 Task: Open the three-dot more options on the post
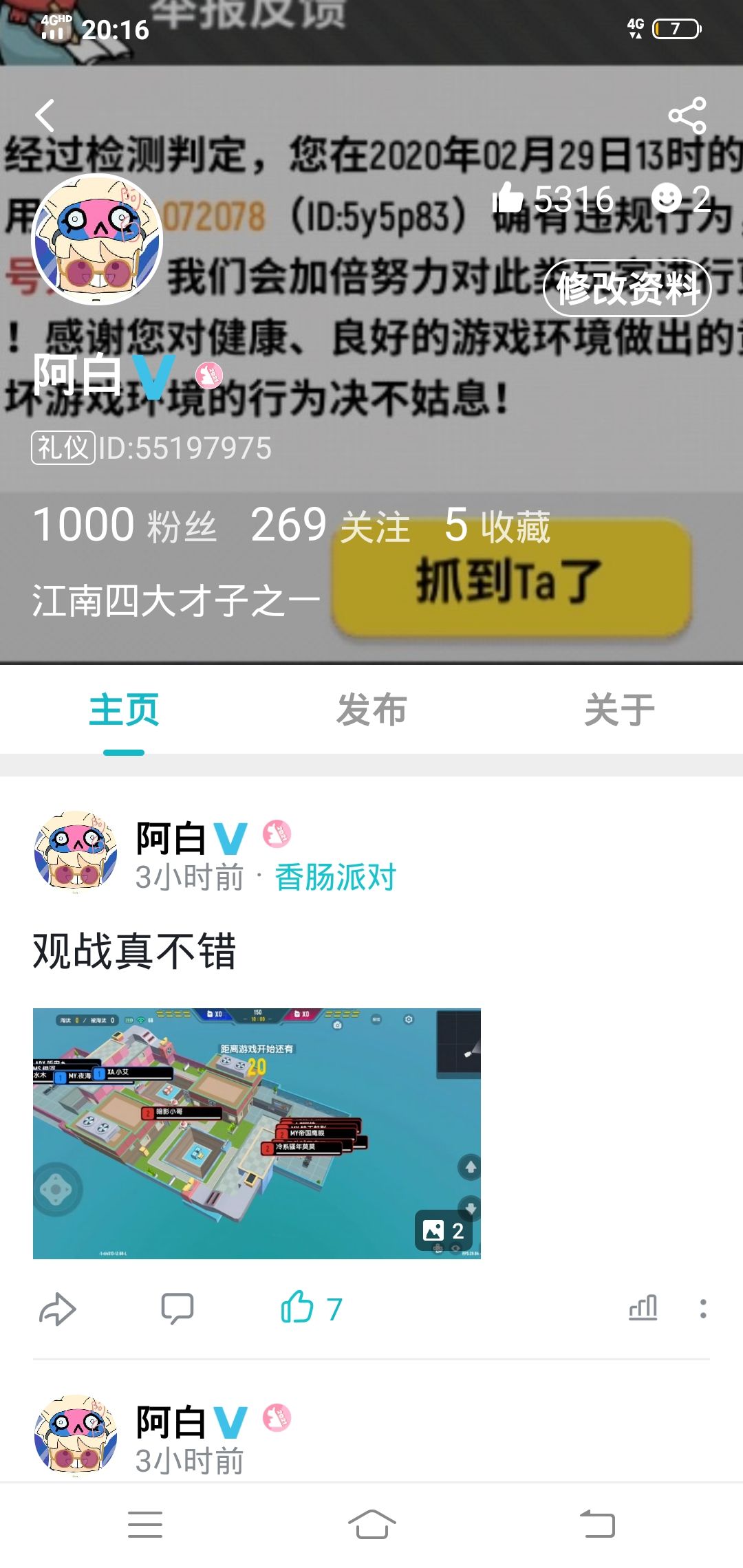[x=703, y=1309]
